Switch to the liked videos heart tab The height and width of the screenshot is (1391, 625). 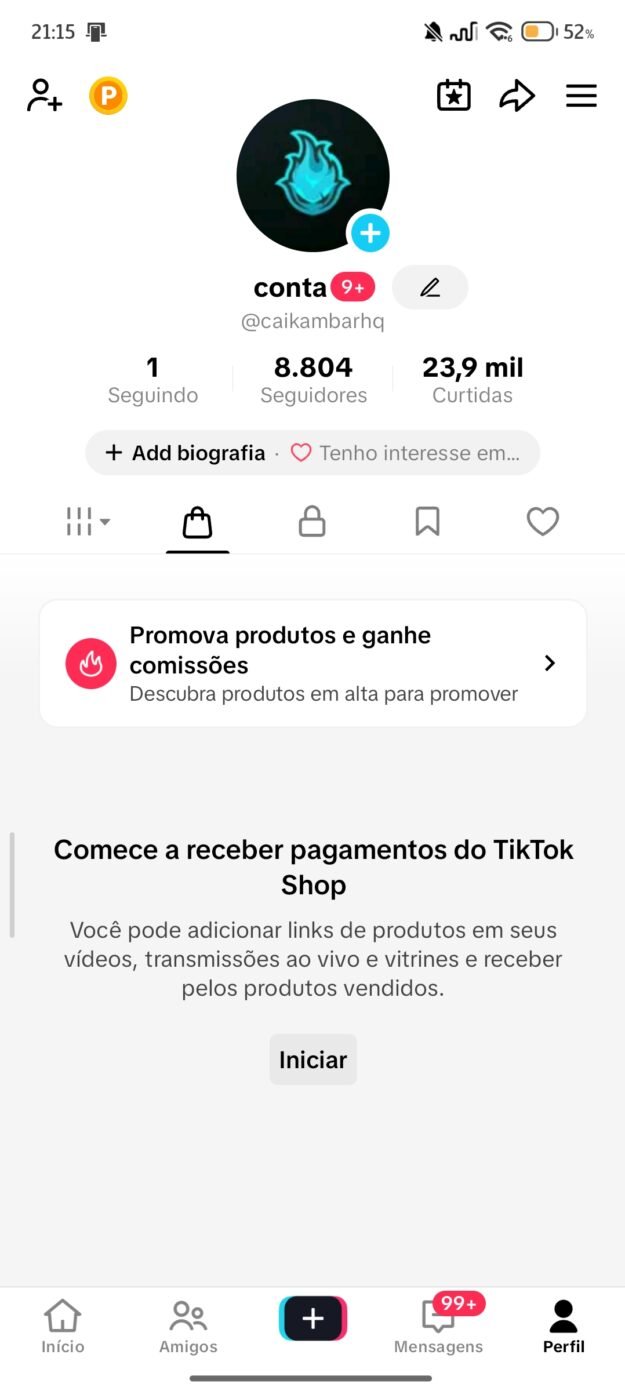(542, 521)
